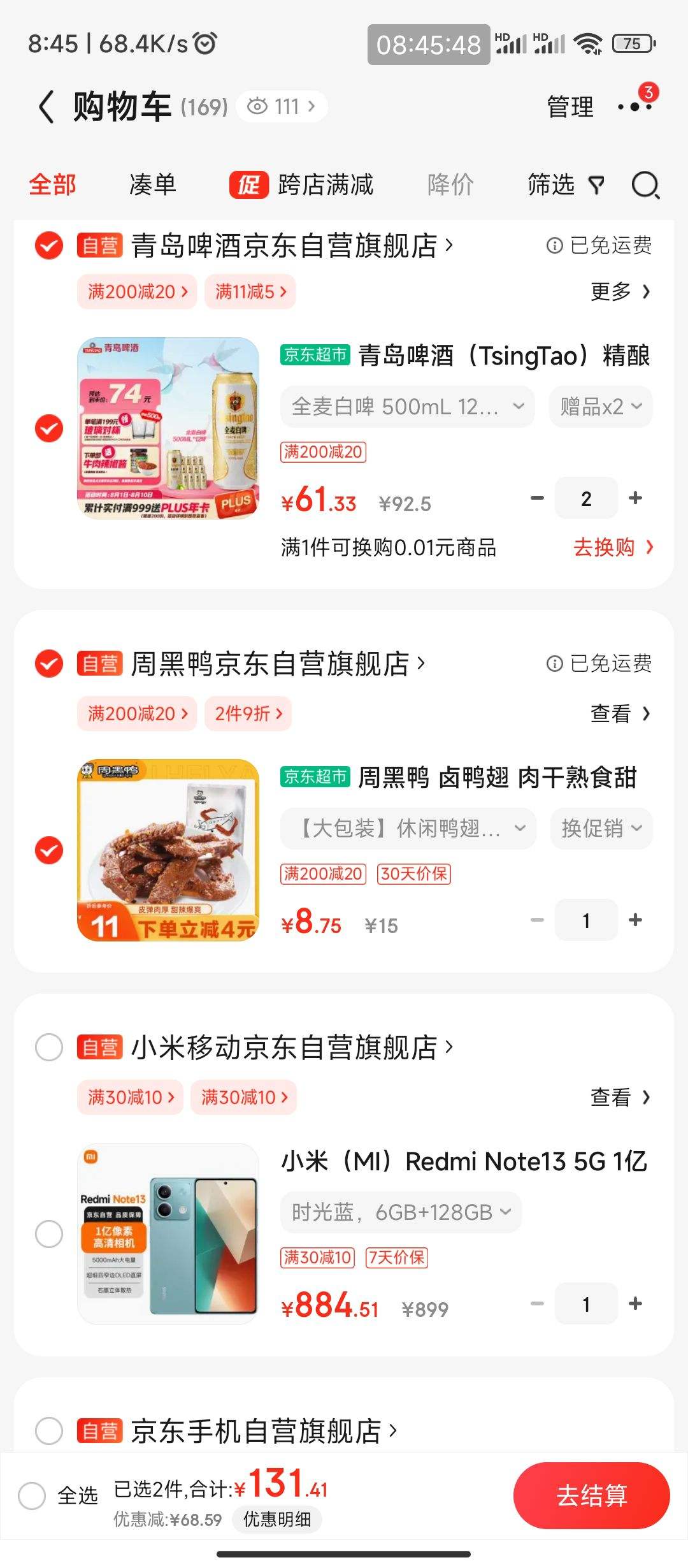Viewport: 688px width, 1568px height.
Task: Open the three-dot more menu
Action: (634, 106)
